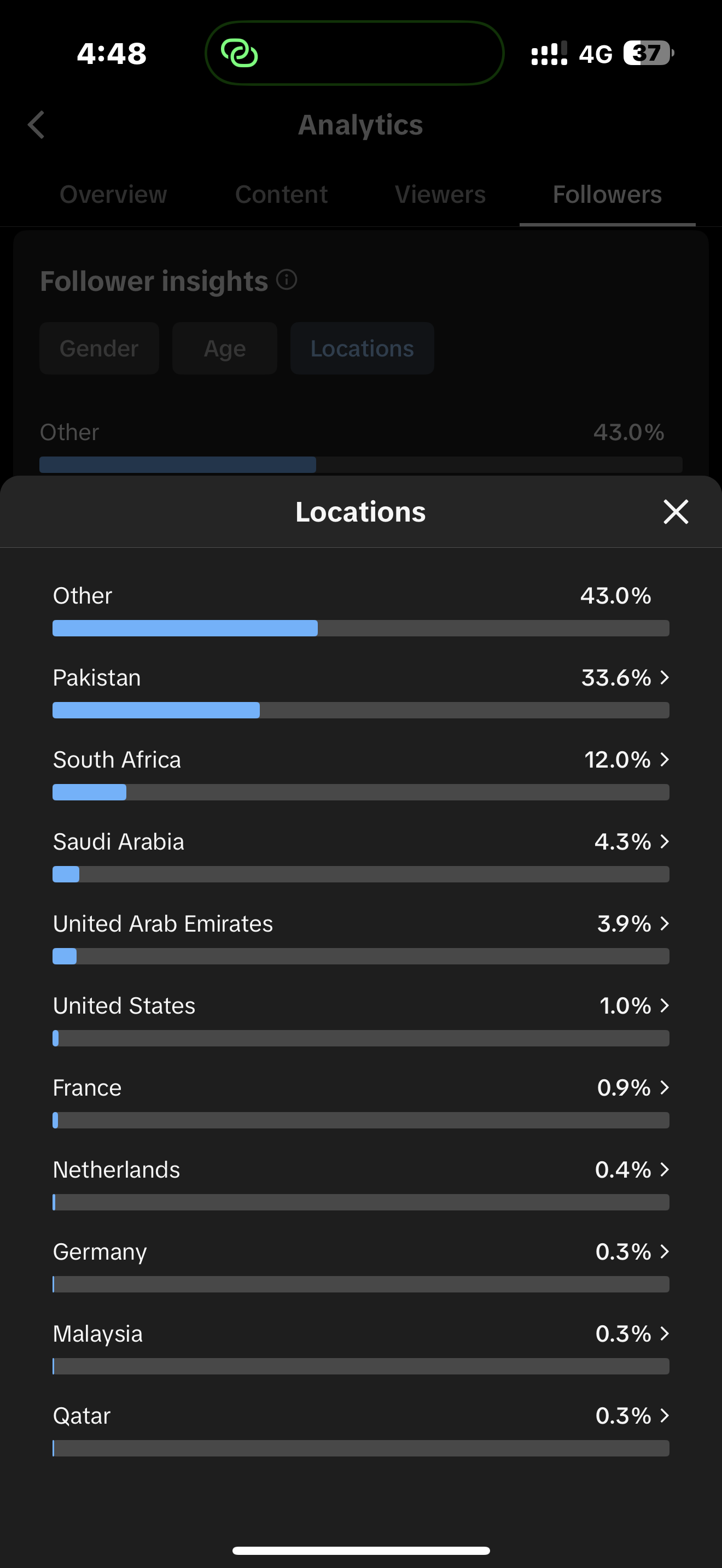Screen dimensions: 722x1568
Task: Open the Germany row
Action: click(x=361, y=1266)
